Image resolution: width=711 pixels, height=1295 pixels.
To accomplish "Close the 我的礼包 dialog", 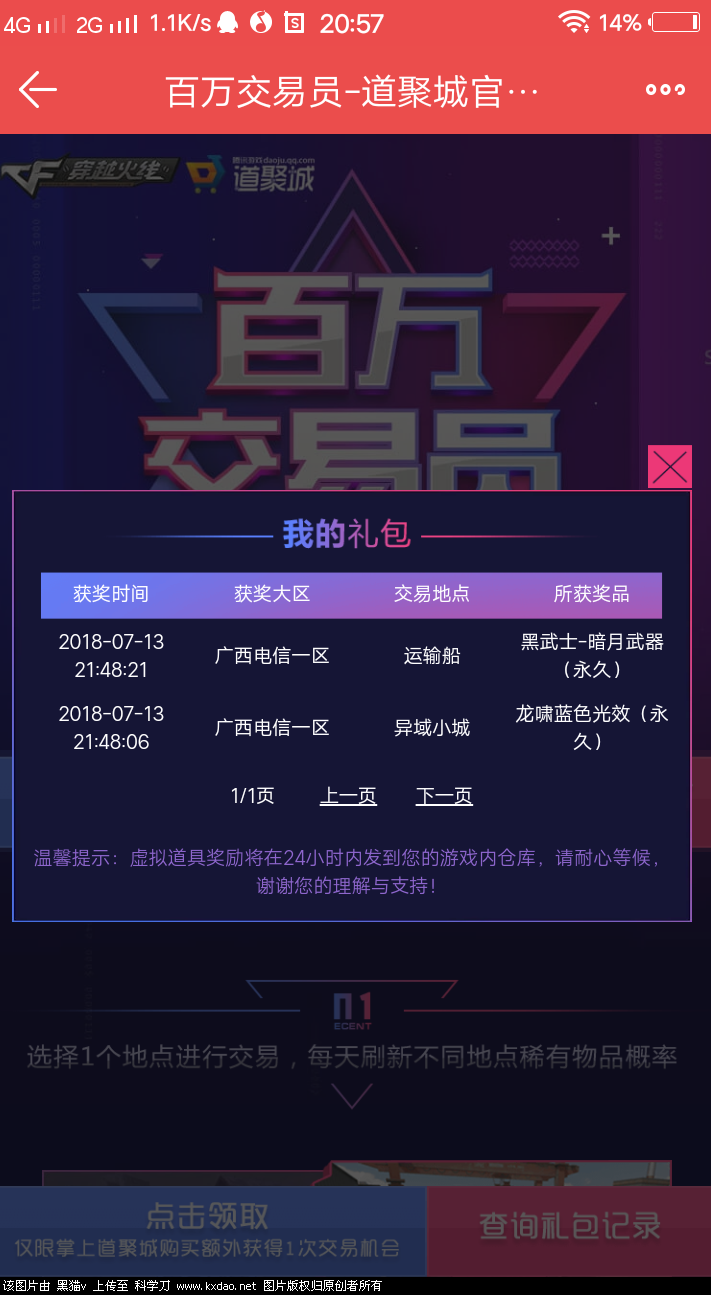I will click(x=669, y=466).
